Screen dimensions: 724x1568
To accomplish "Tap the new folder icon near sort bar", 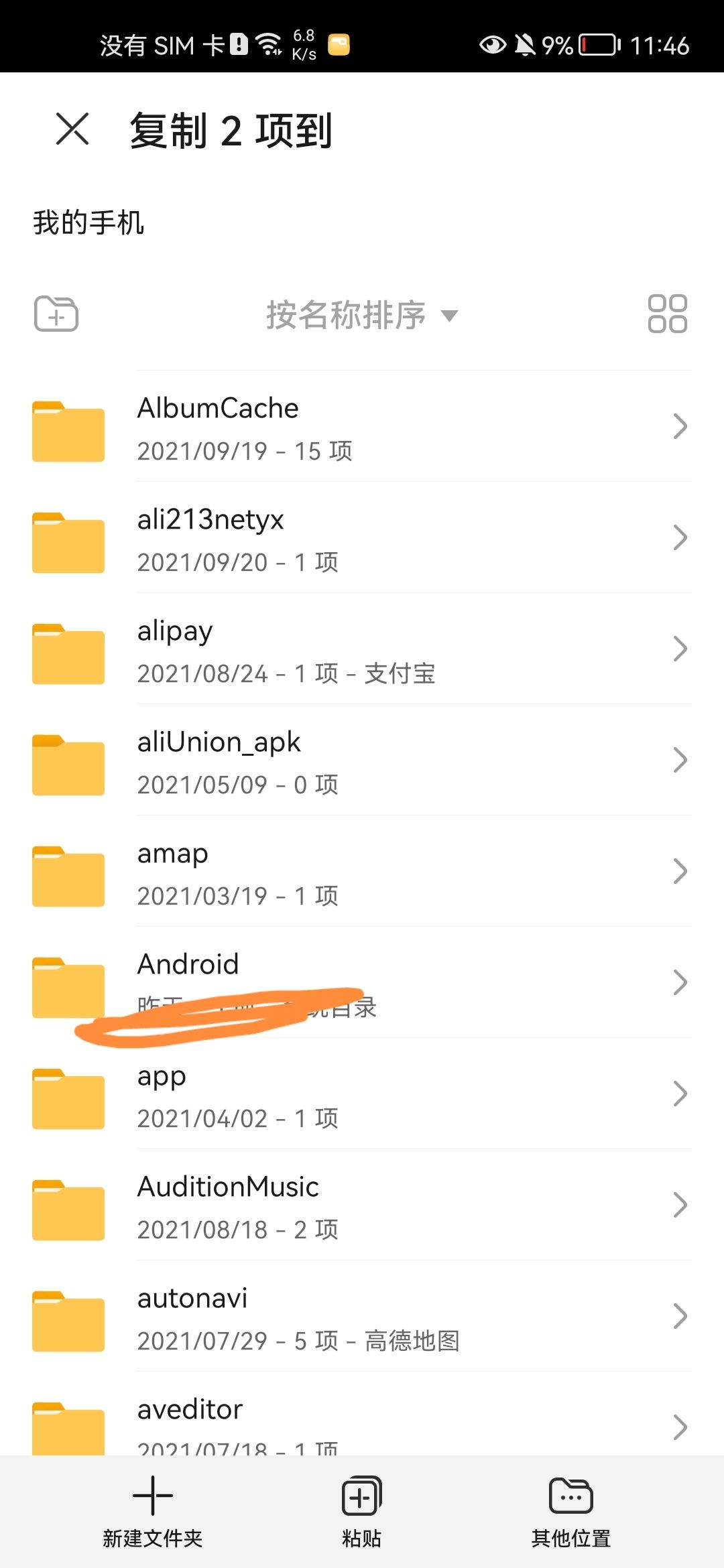I will [56, 314].
